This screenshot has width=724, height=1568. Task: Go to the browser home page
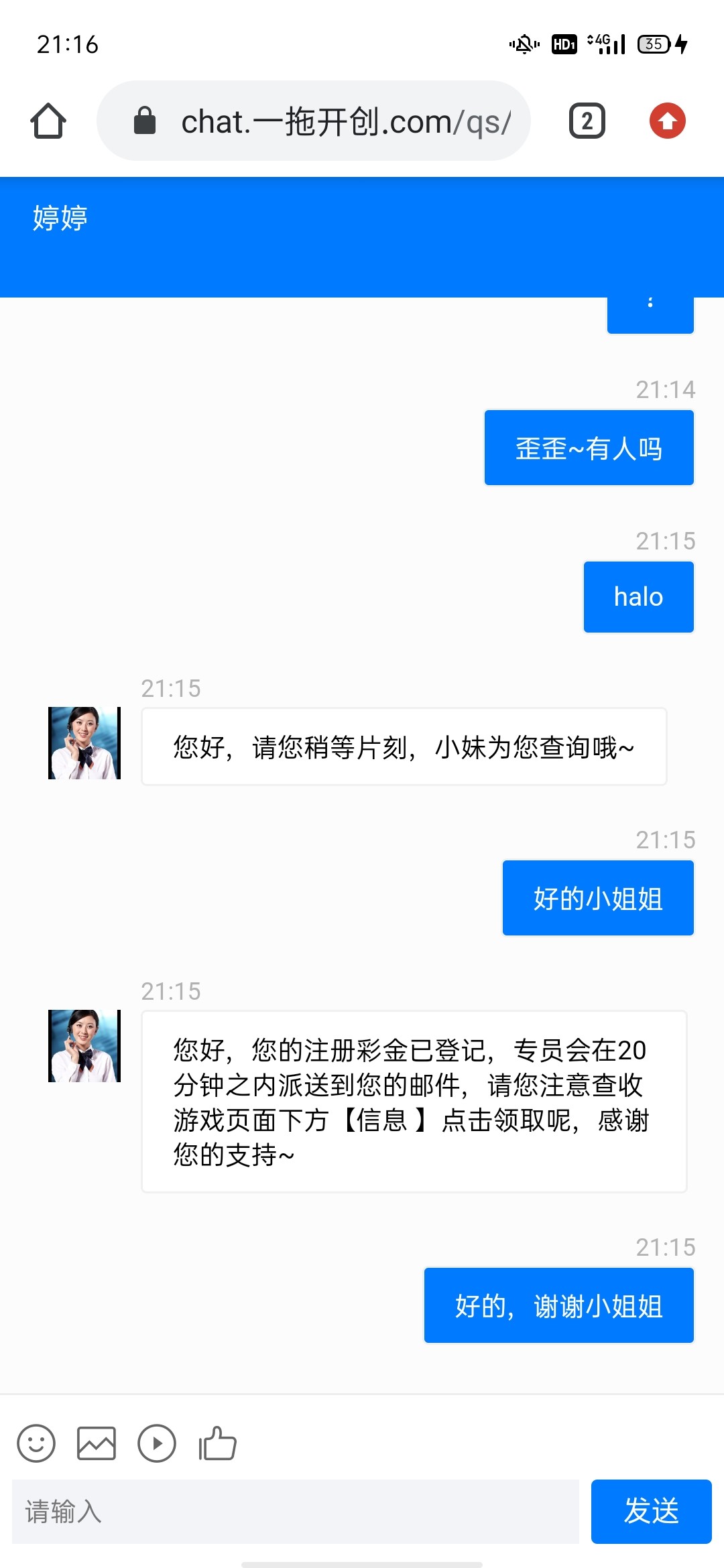coord(48,121)
